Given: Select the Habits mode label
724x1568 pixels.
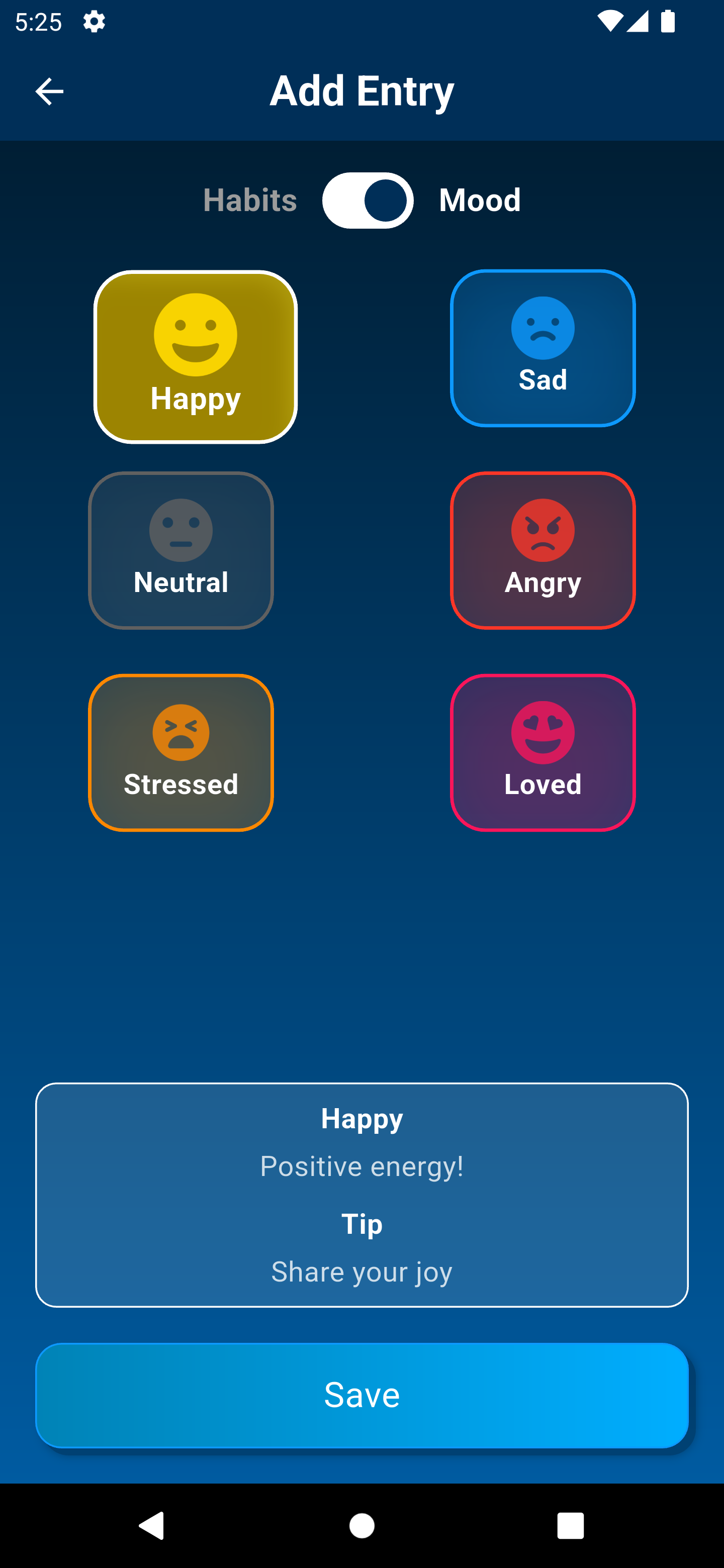Looking at the screenshot, I should (249, 200).
